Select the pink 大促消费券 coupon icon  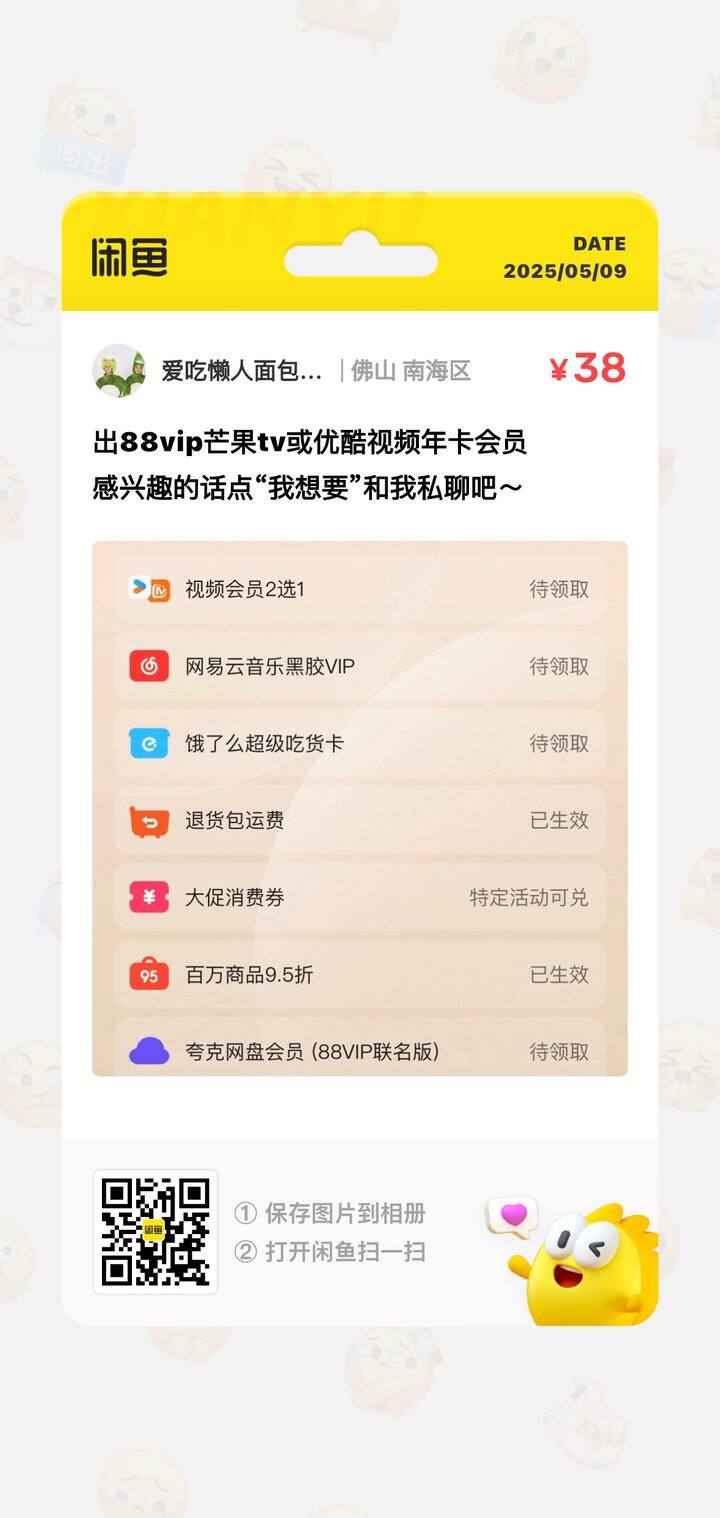[x=146, y=897]
